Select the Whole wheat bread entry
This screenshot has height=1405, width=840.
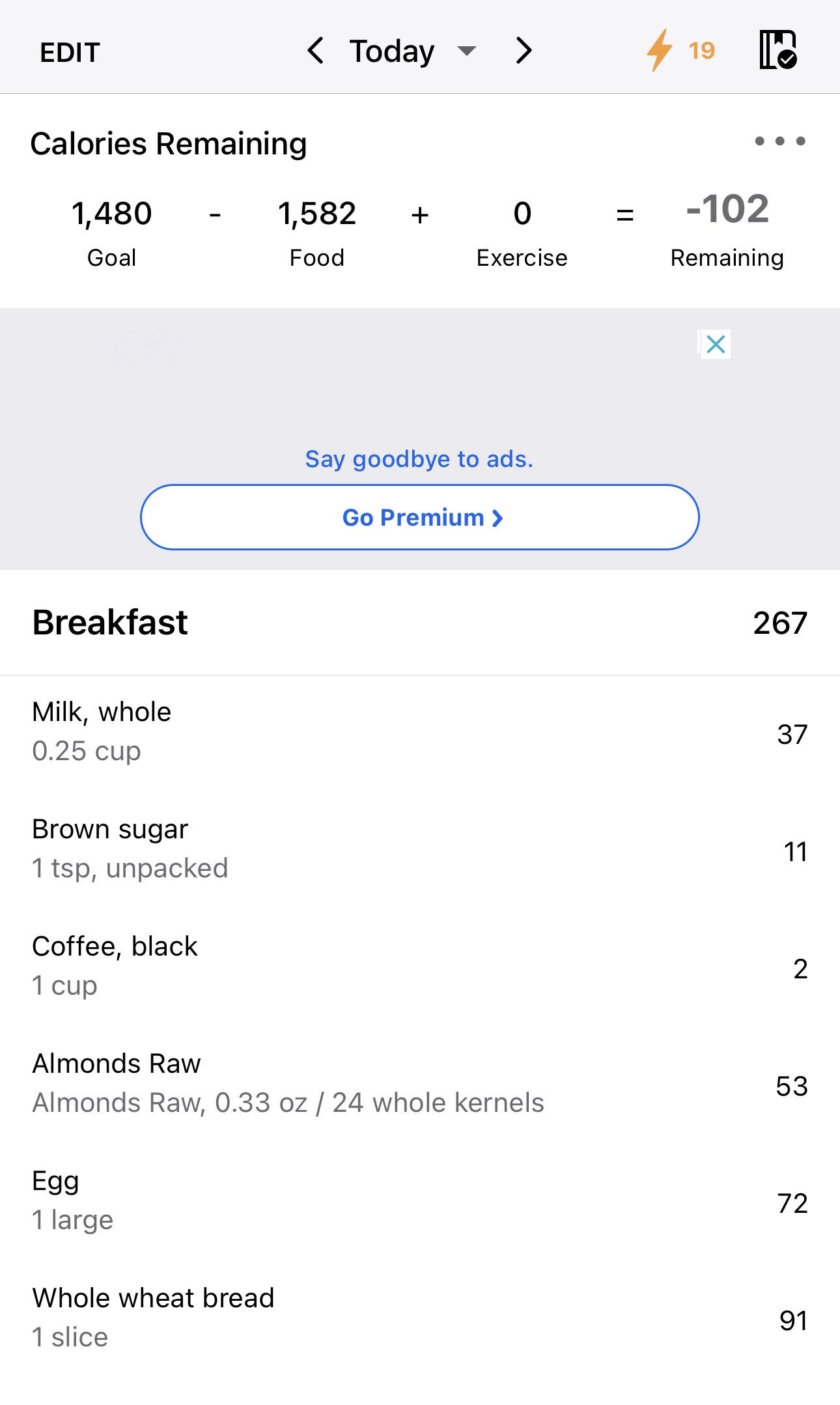420,1318
